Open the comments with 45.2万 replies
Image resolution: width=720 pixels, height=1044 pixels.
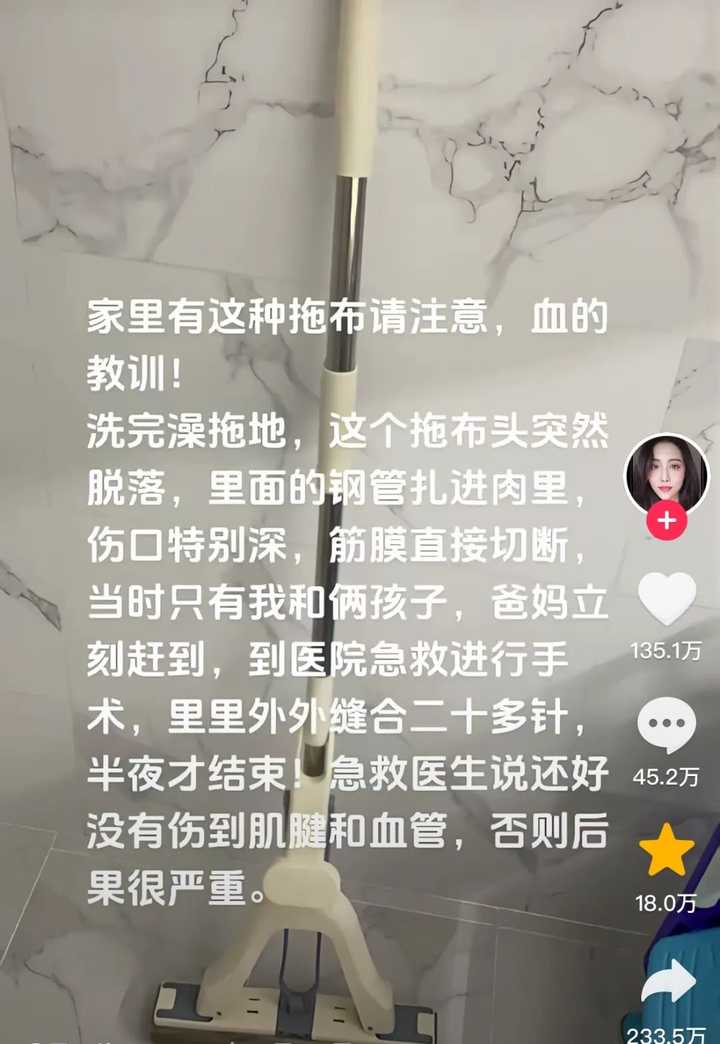(666, 727)
